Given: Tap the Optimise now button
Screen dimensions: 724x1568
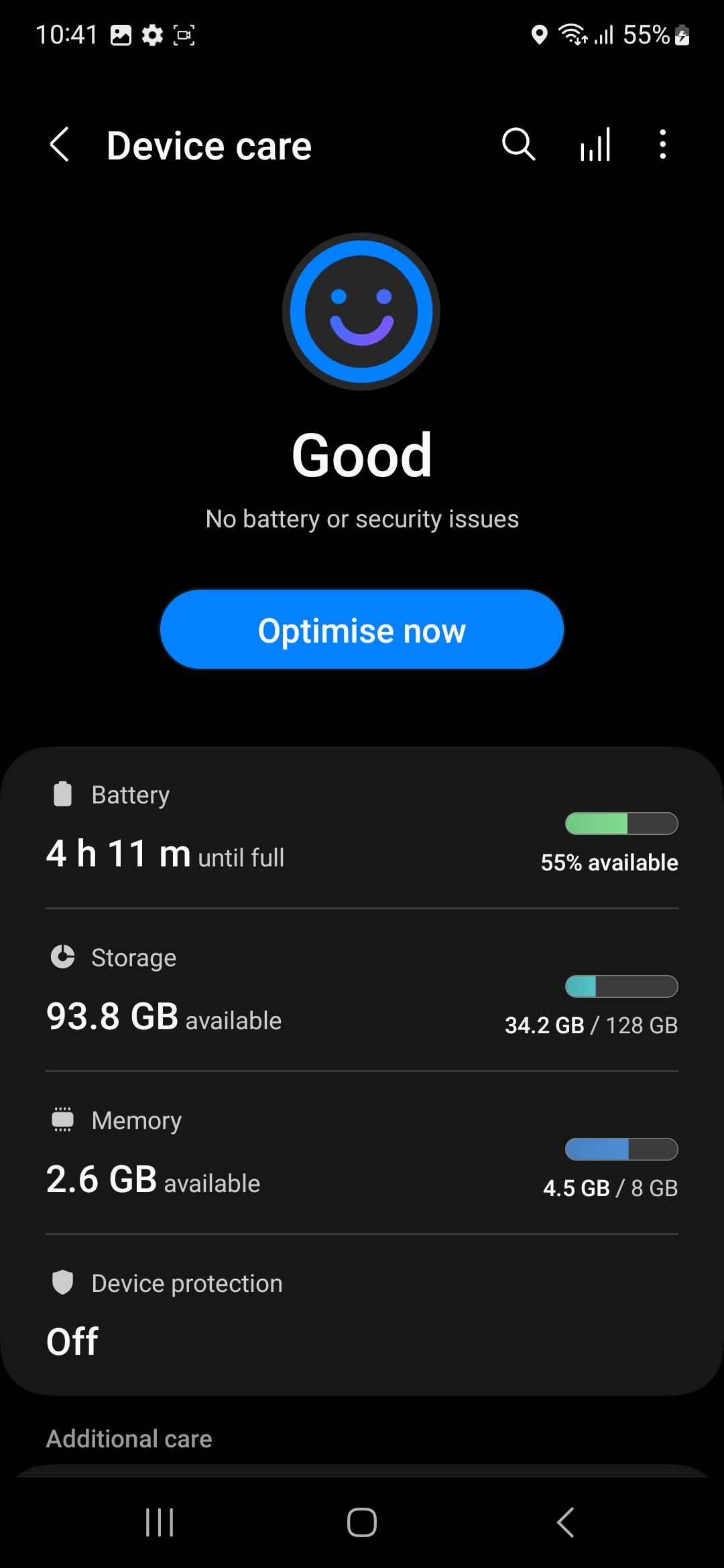Looking at the screenshot, I should (x=362, y=630).
